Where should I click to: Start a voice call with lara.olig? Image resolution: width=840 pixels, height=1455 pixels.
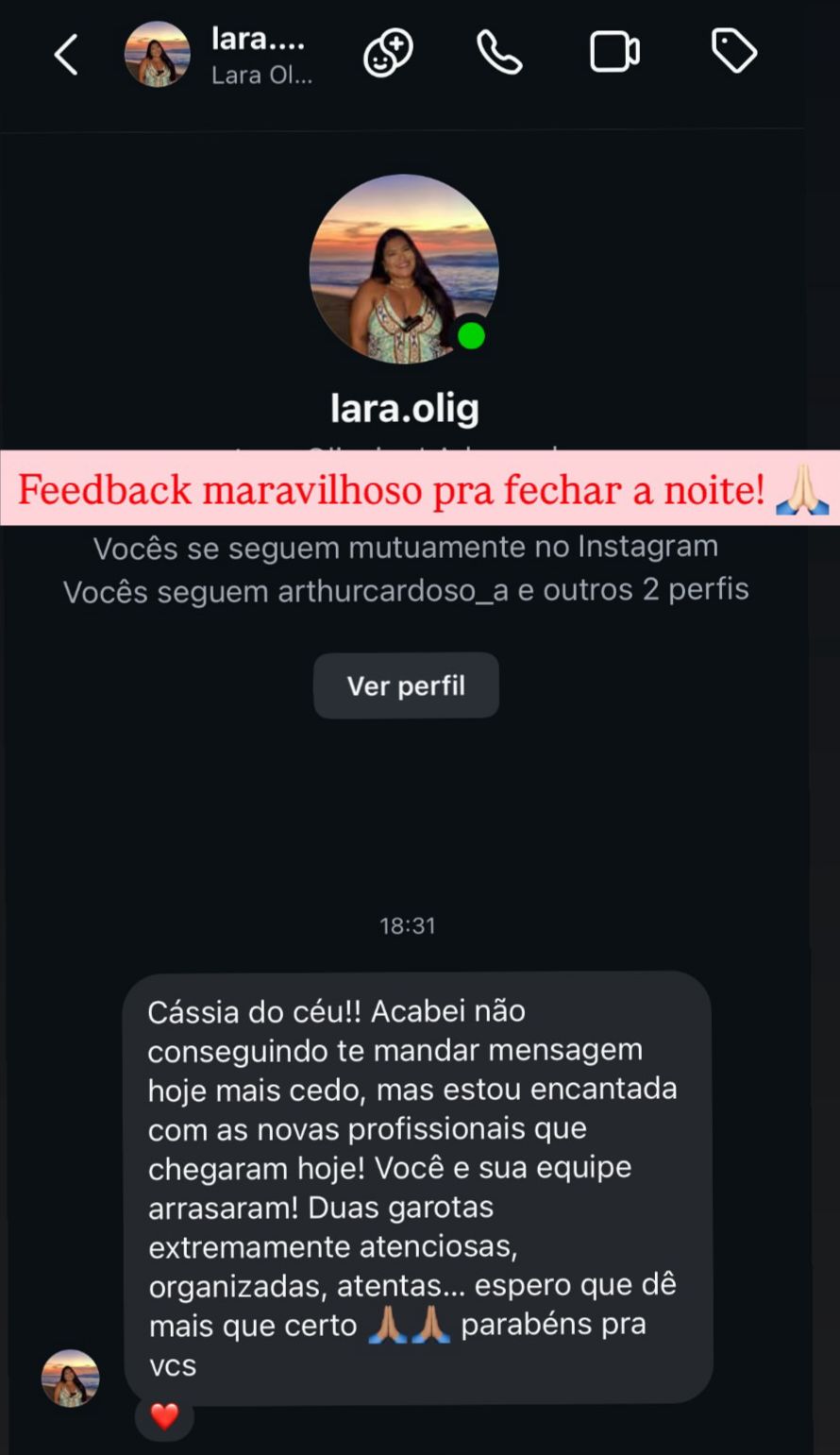click(x=500, y=54)
